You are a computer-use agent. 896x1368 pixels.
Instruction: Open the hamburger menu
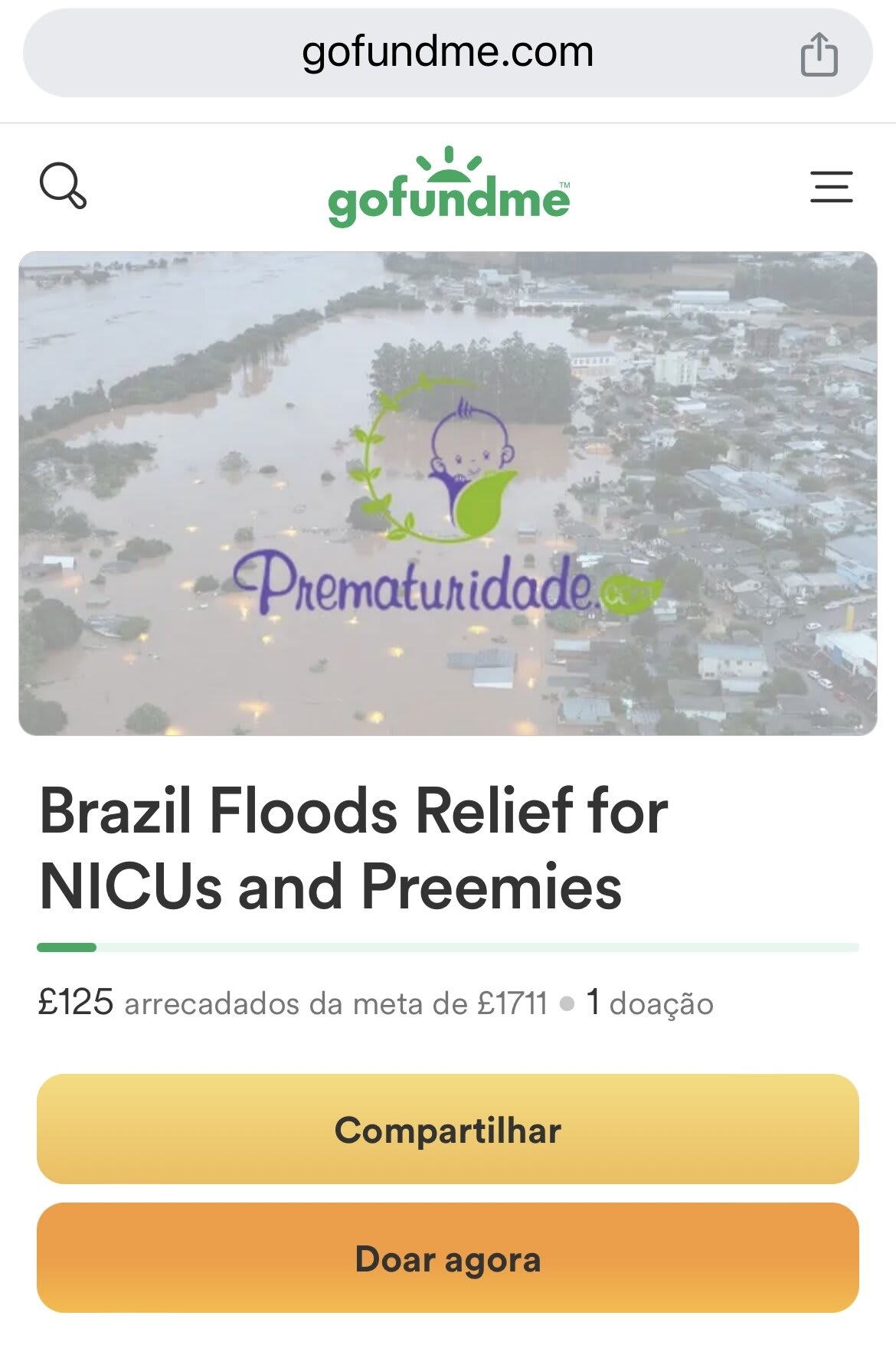(831, 187)
